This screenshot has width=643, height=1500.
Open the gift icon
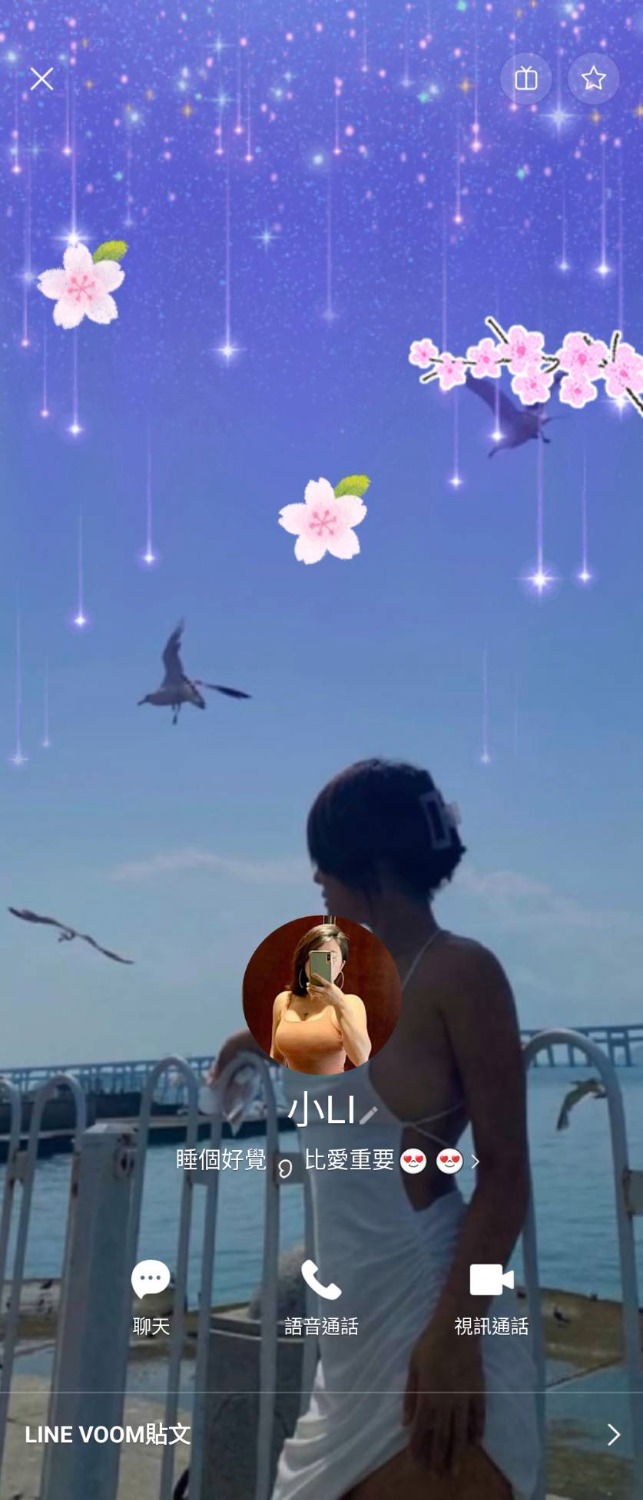tap(526, 79)
